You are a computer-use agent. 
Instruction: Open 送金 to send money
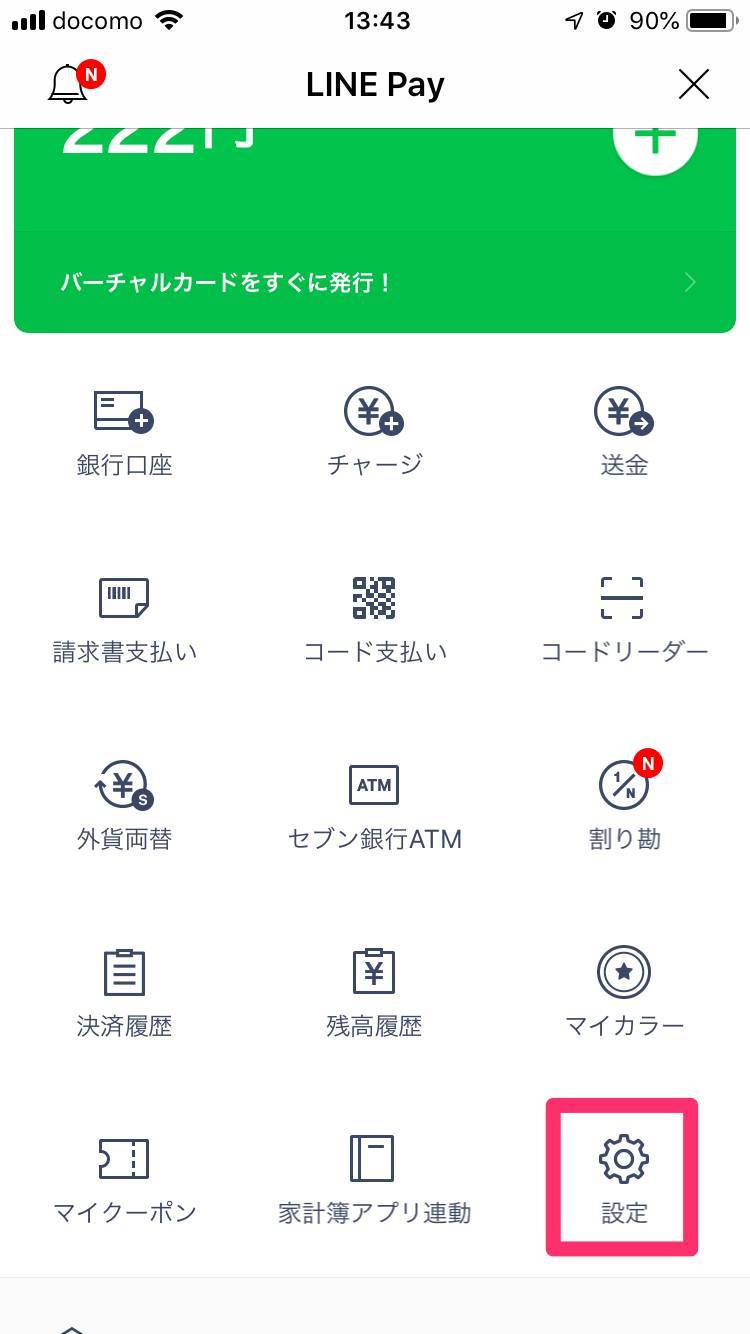[x=624, y=433]
